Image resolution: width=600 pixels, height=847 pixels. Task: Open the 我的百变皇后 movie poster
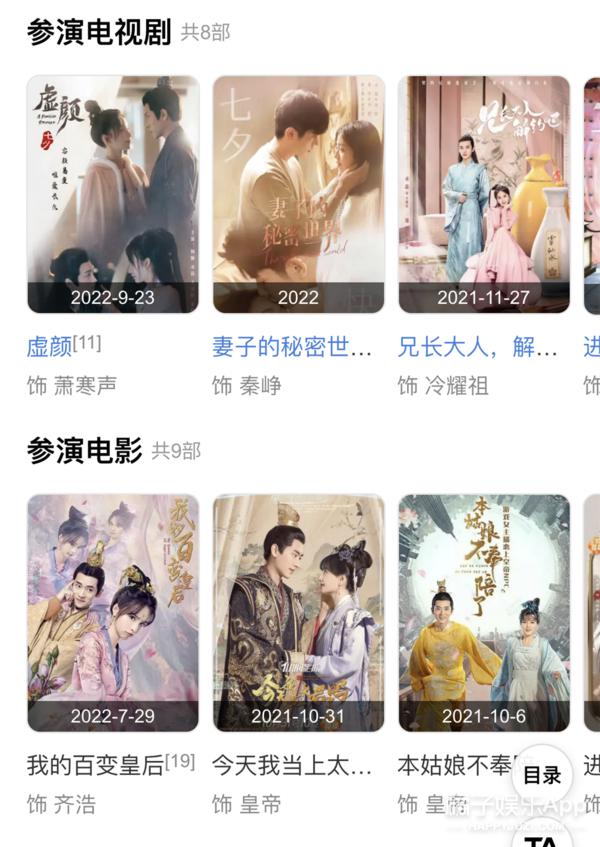(112, 612)
